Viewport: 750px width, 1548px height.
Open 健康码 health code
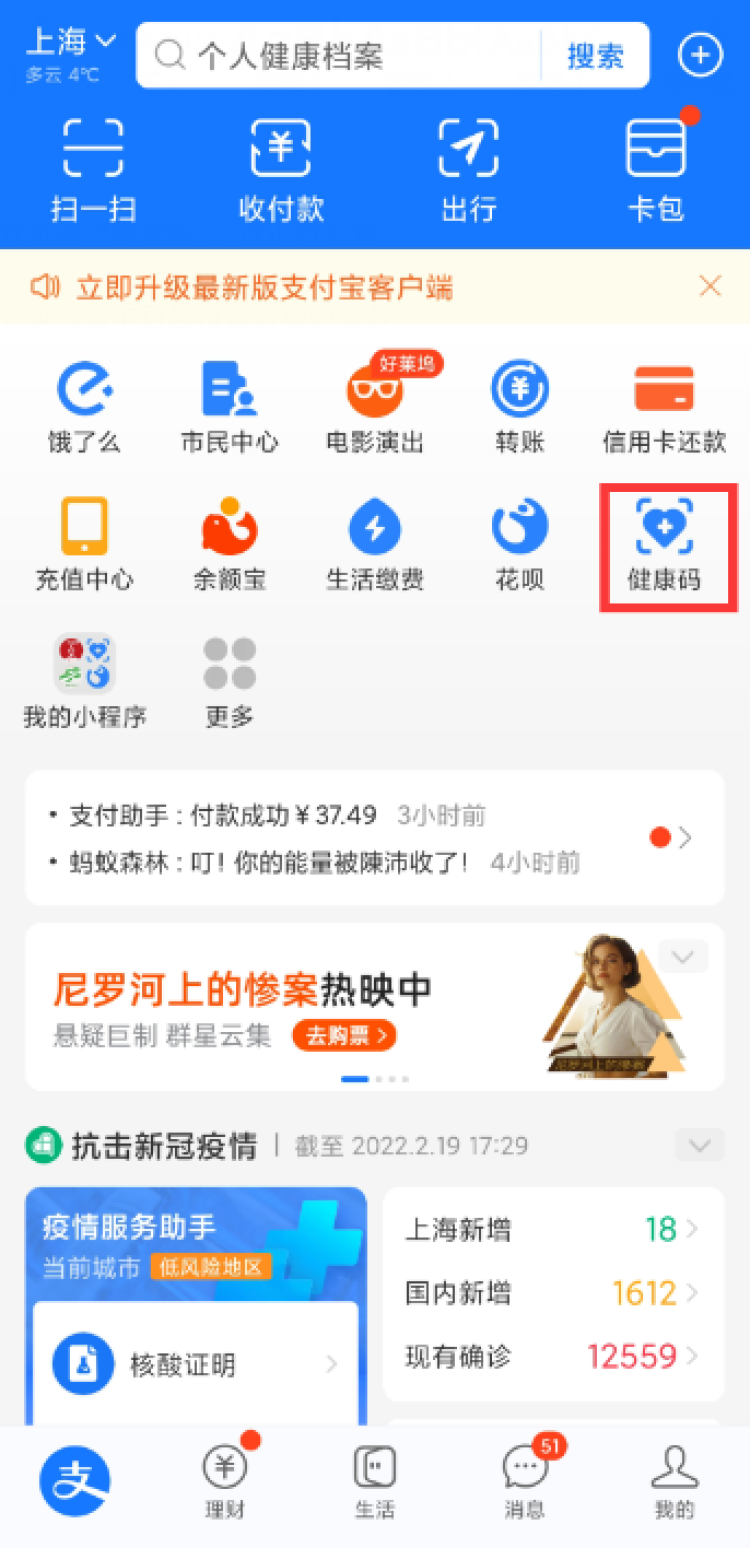click(667, 546)
